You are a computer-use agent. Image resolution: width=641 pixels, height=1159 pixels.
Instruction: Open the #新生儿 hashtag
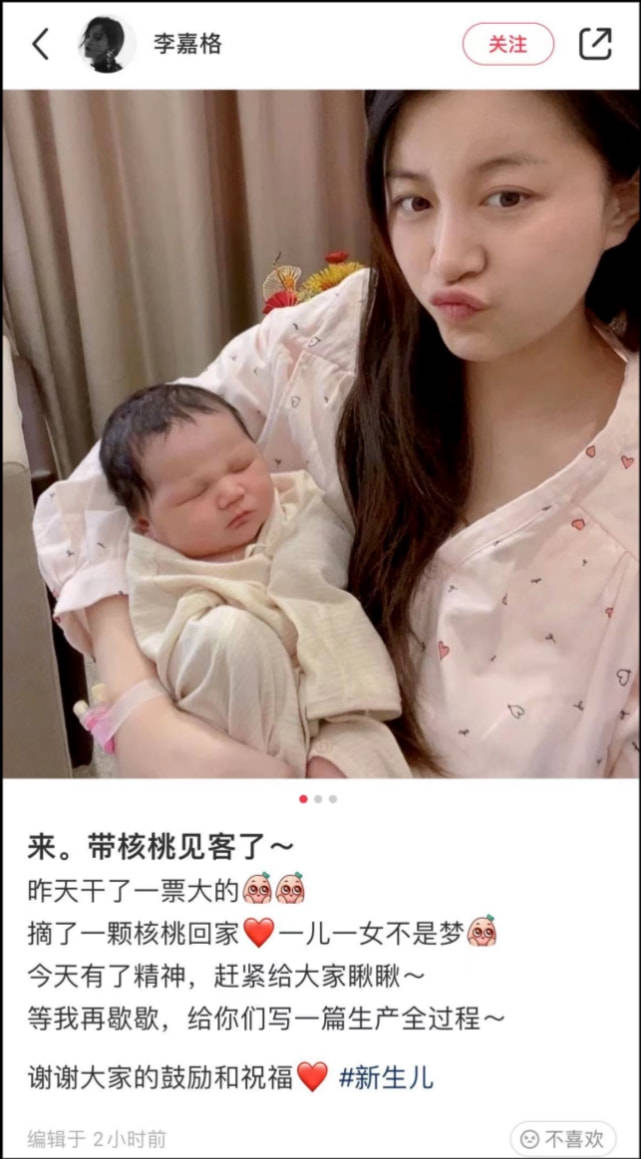pos(386,1077)
